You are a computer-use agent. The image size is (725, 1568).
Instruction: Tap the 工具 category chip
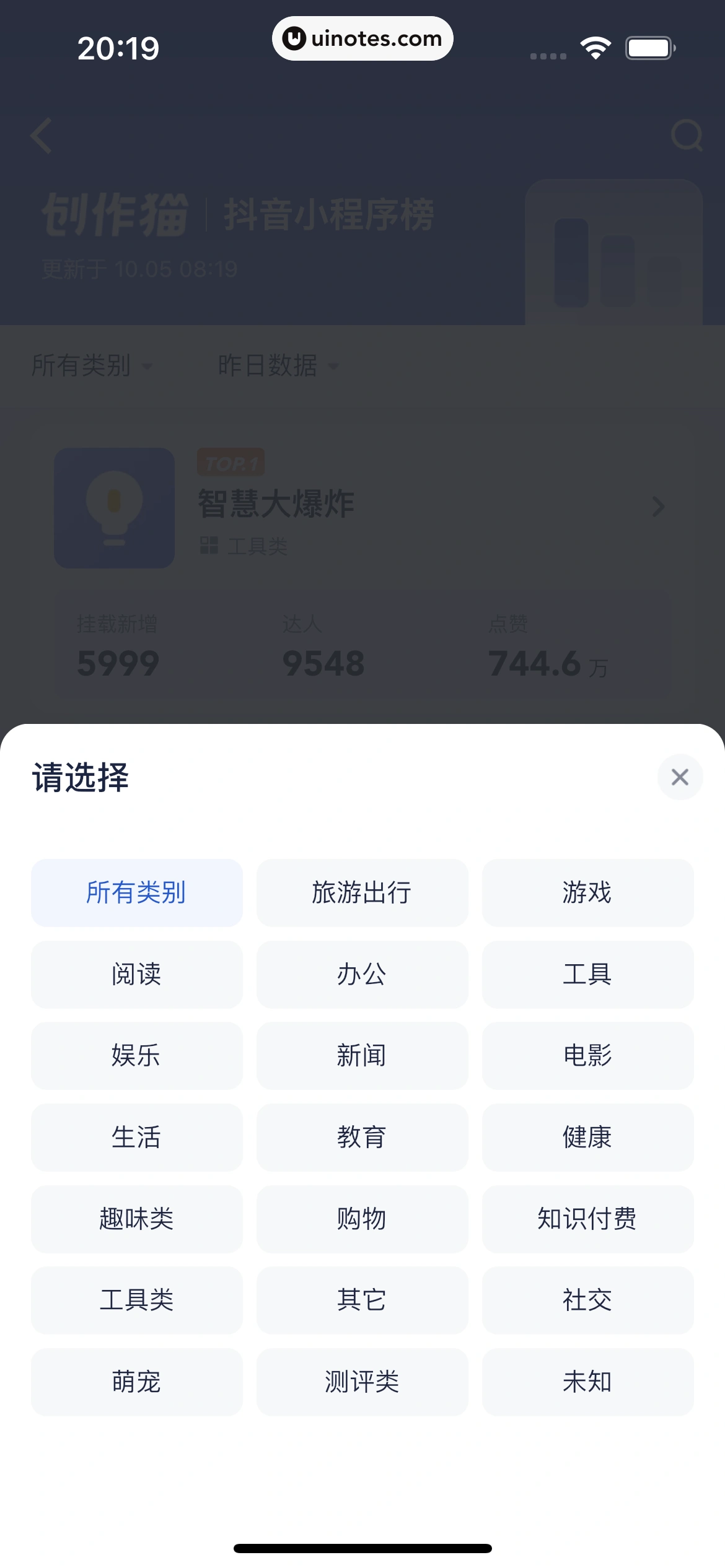[x=587, y=974]
